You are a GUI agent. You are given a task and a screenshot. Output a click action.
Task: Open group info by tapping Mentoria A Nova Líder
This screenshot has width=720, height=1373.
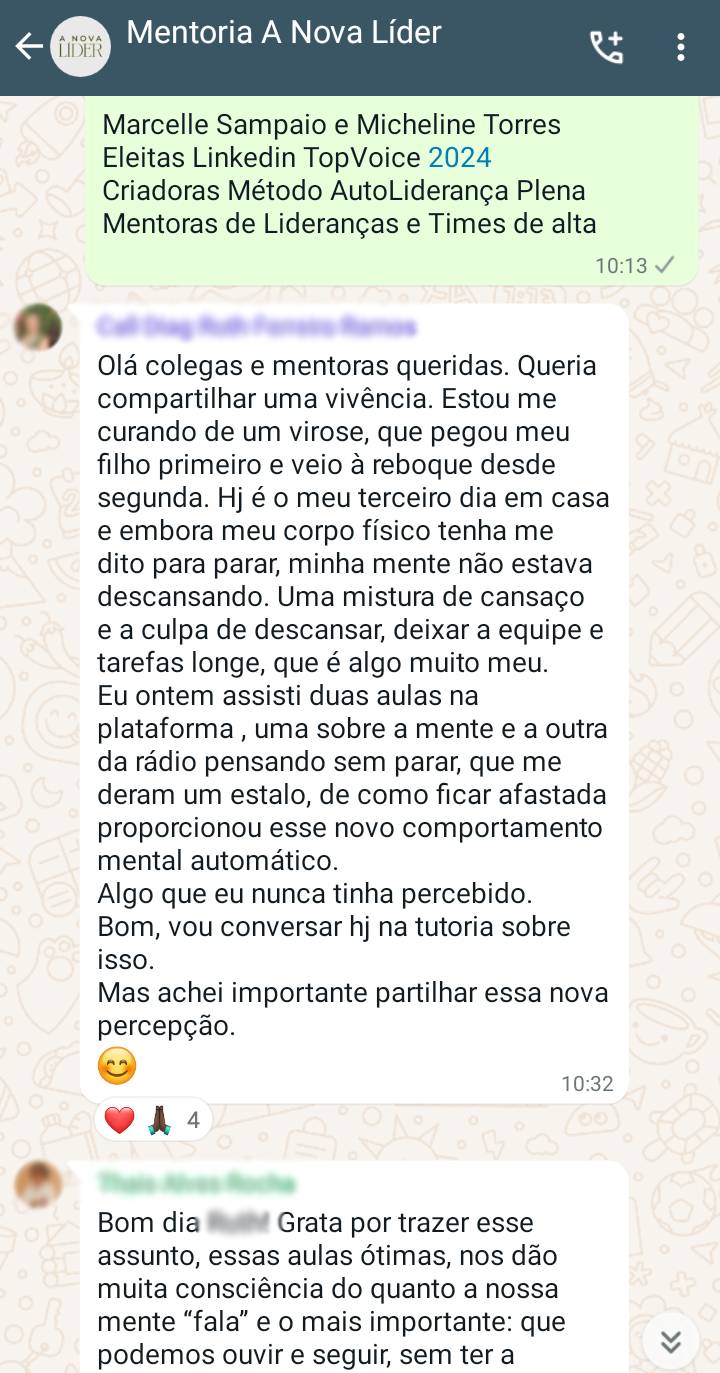[283, 33]
